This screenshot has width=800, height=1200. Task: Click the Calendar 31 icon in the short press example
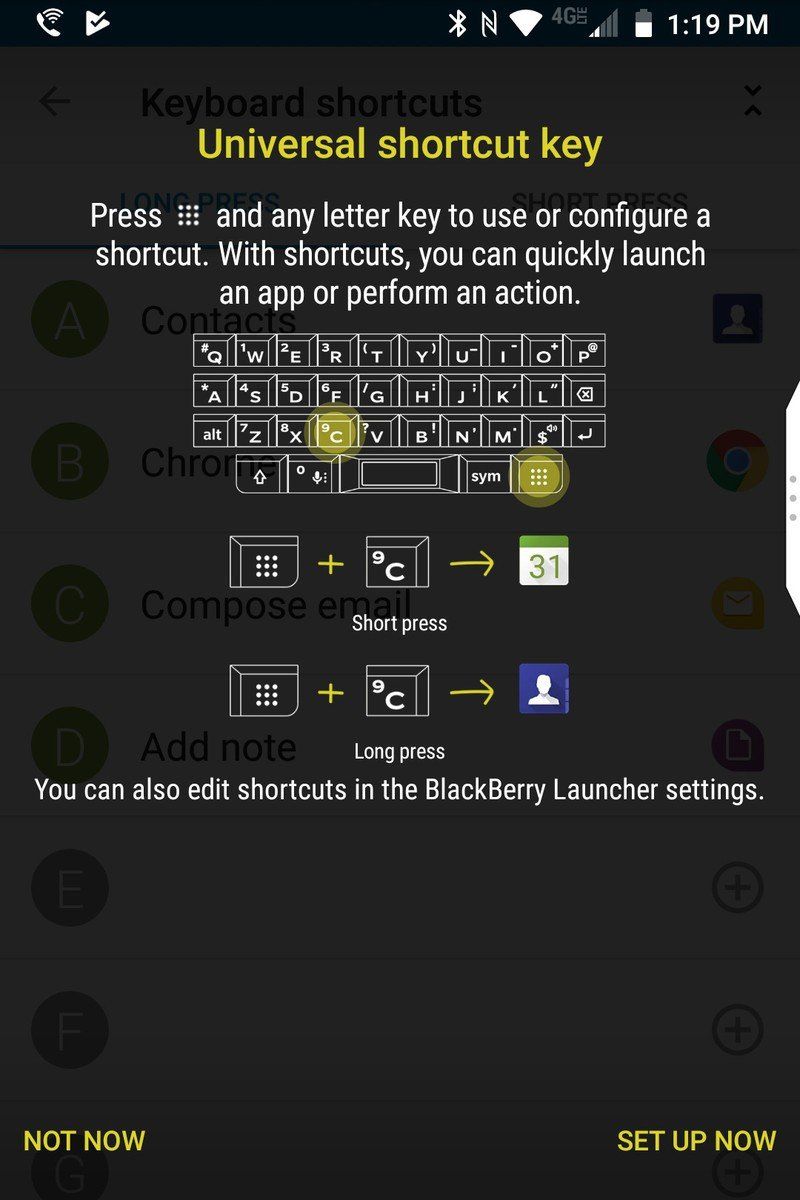point(543,561)
